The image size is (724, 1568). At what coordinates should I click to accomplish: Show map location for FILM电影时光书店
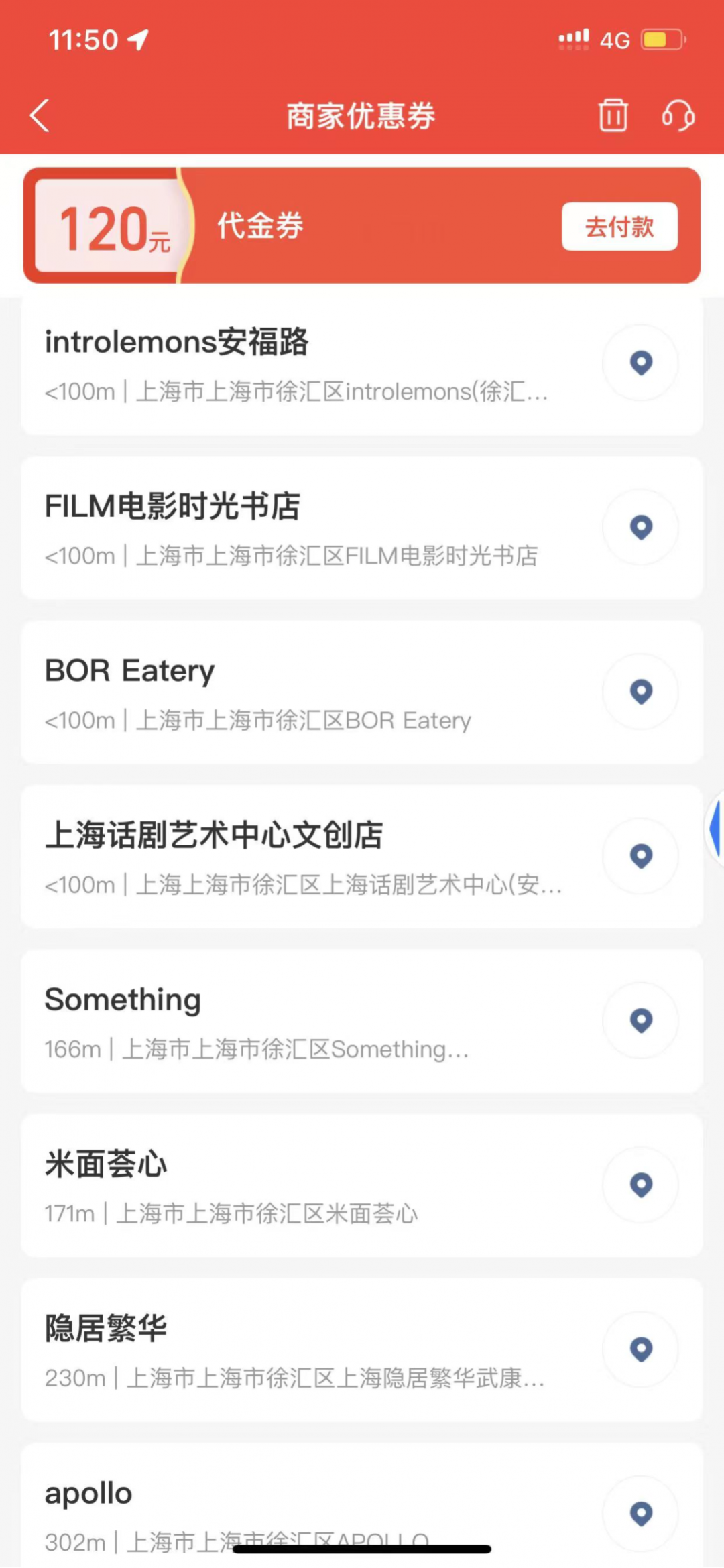(x=641, y=527)
